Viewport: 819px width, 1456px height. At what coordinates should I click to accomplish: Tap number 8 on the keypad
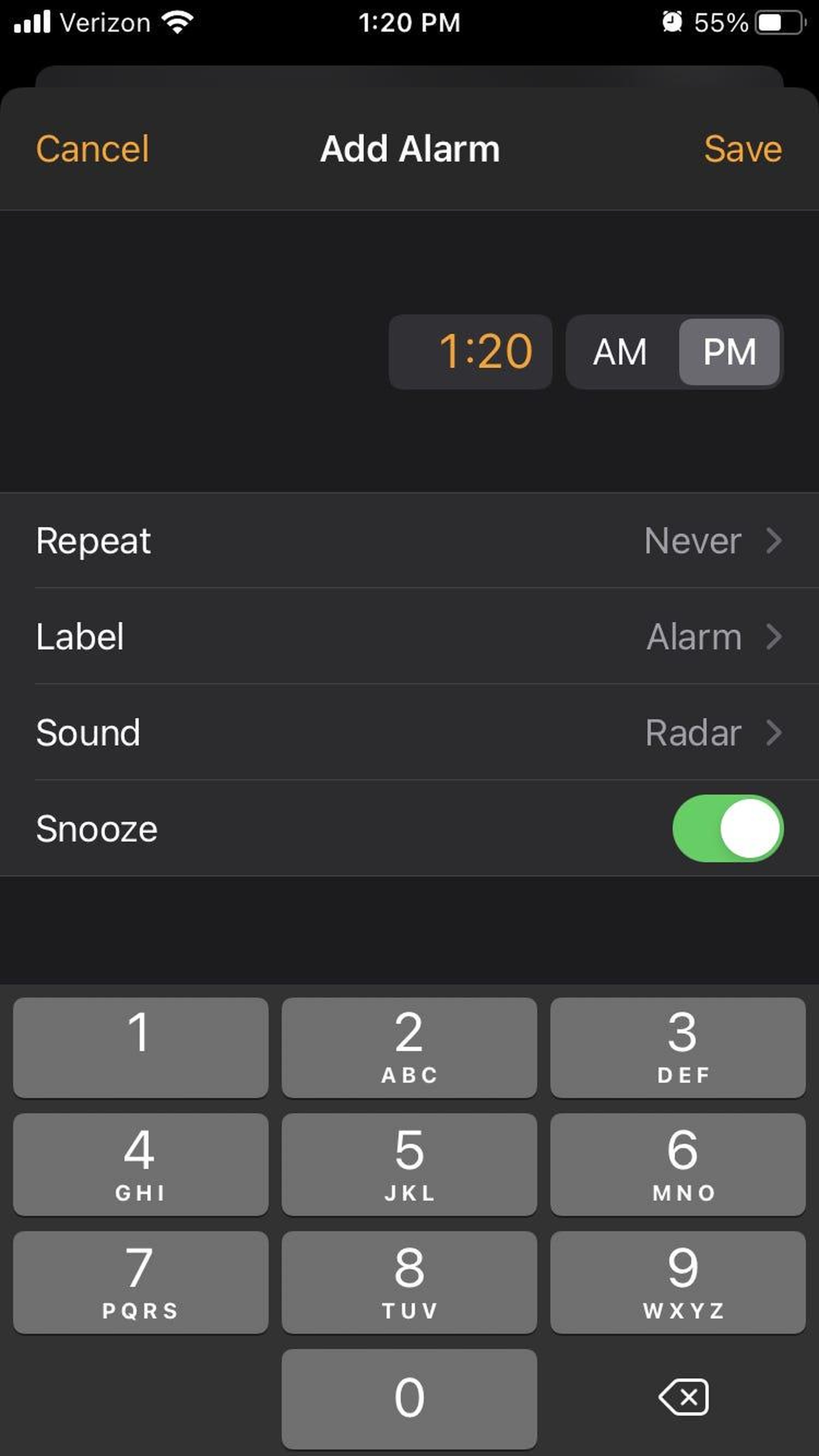[409, 1282]
